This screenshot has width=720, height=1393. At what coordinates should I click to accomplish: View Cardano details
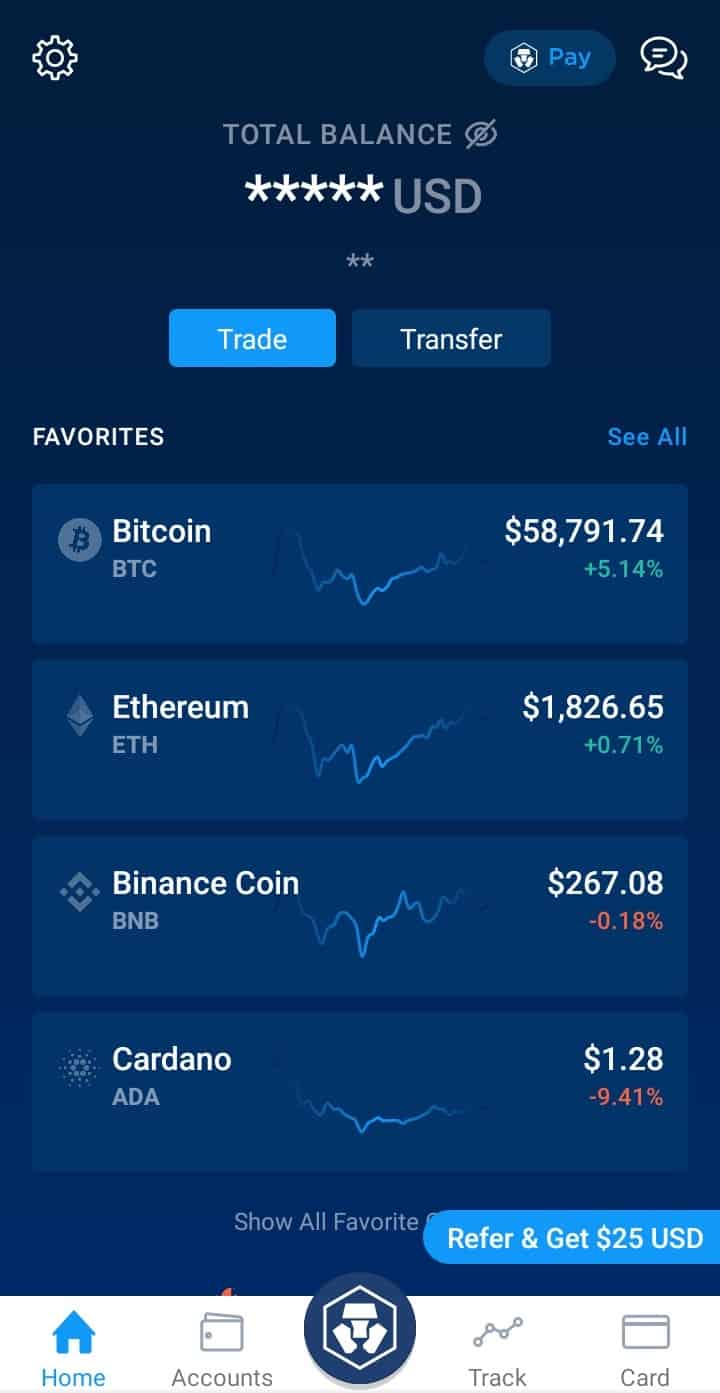pyautogui.click(x=360, y=1091)
